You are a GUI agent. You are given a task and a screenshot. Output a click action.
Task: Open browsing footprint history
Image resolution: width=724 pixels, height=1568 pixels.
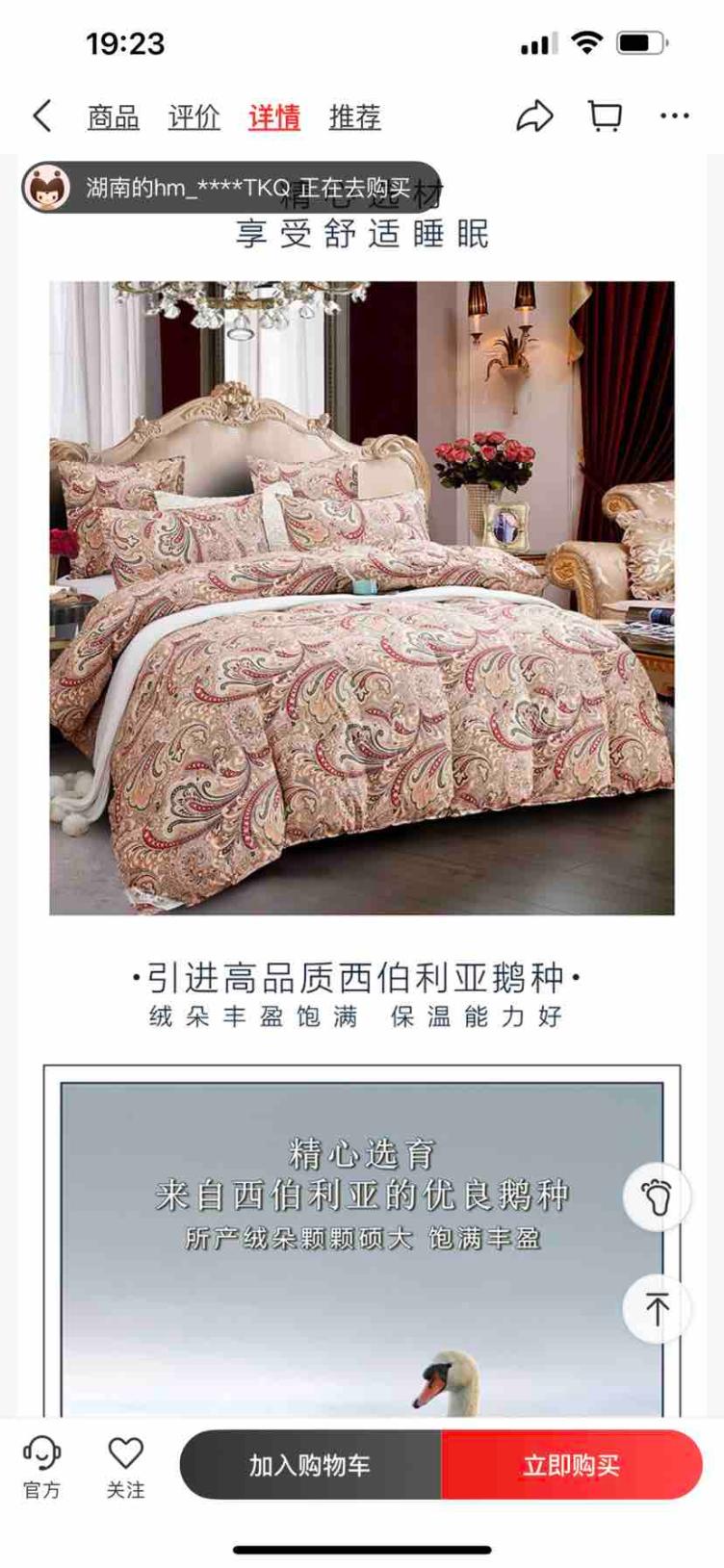(658, 1197)
